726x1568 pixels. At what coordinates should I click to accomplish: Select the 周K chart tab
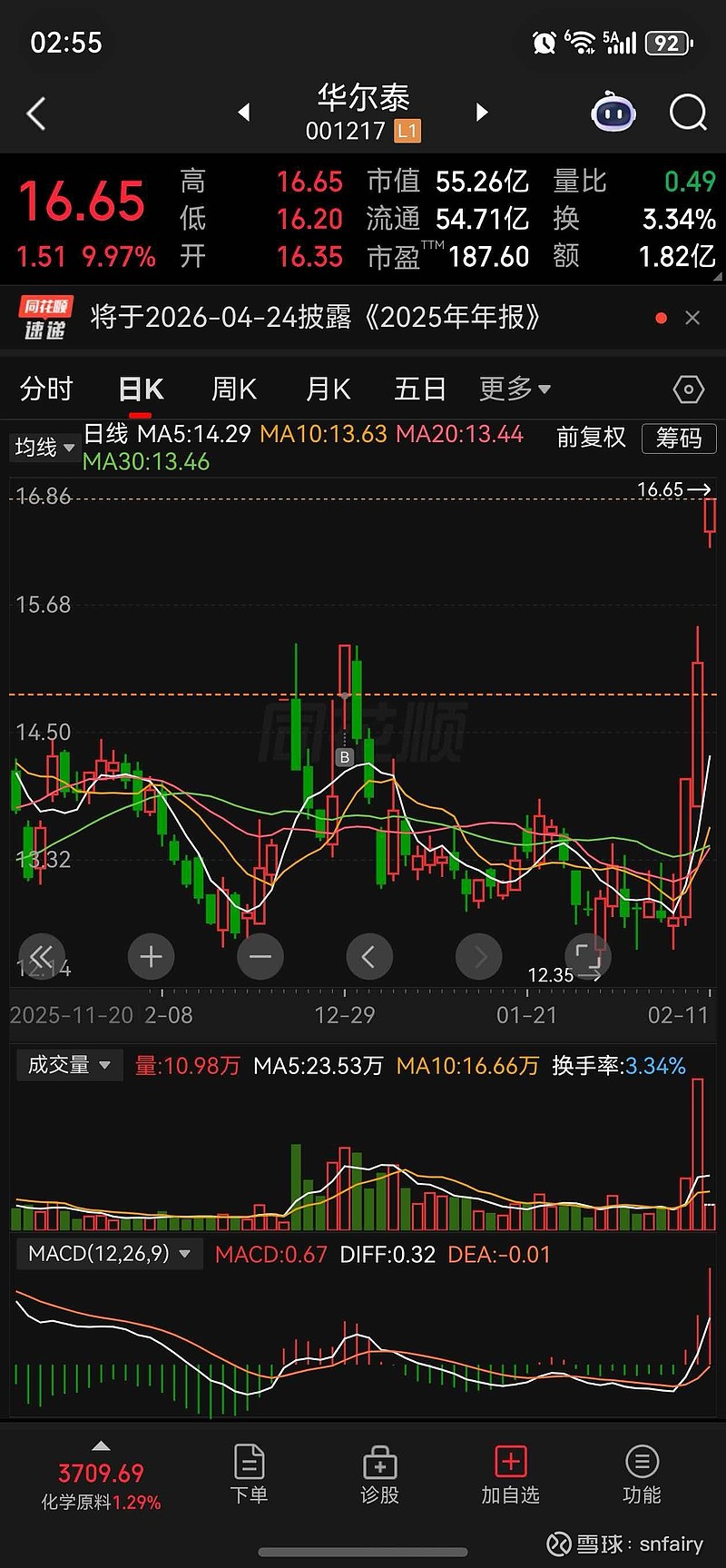click(233, 390)
